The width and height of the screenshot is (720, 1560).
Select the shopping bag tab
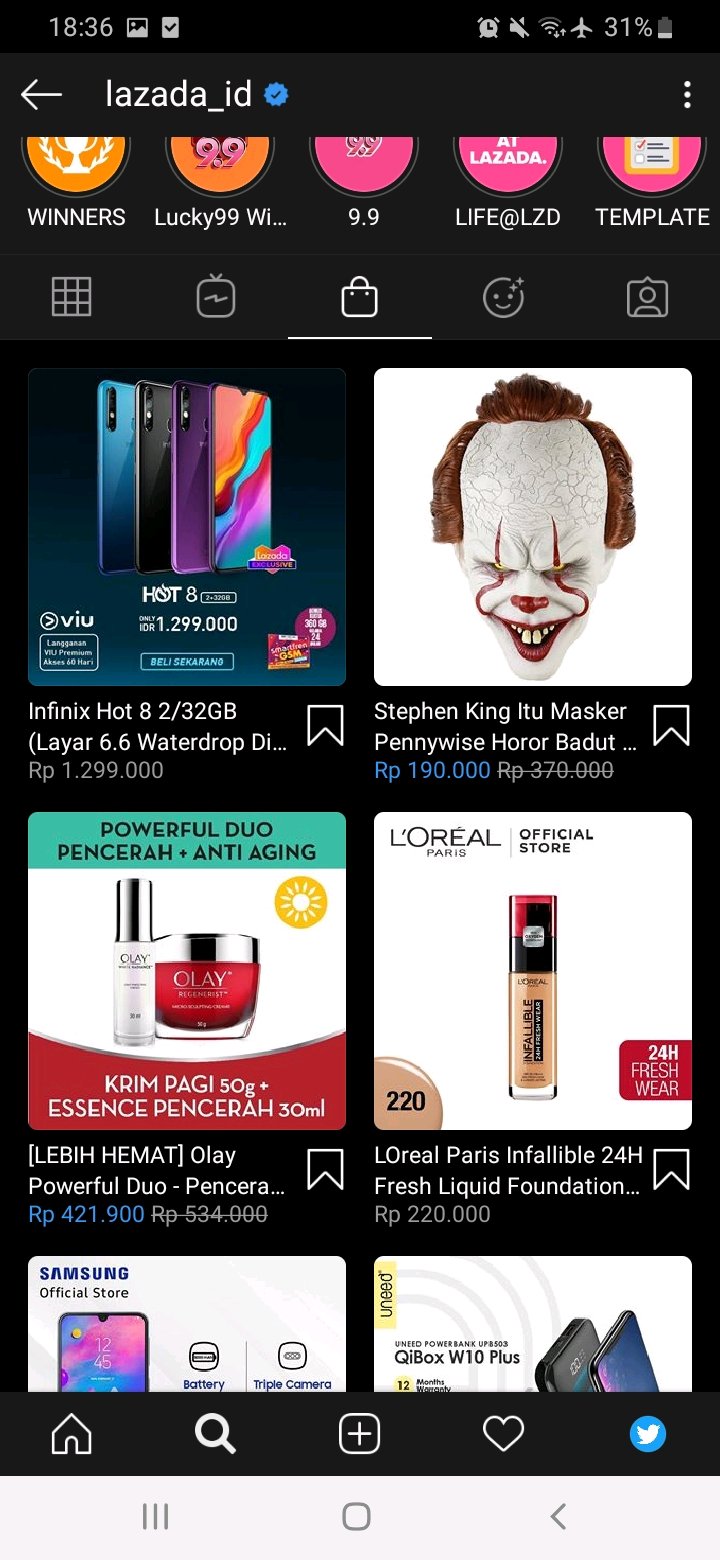coord(359,296)
